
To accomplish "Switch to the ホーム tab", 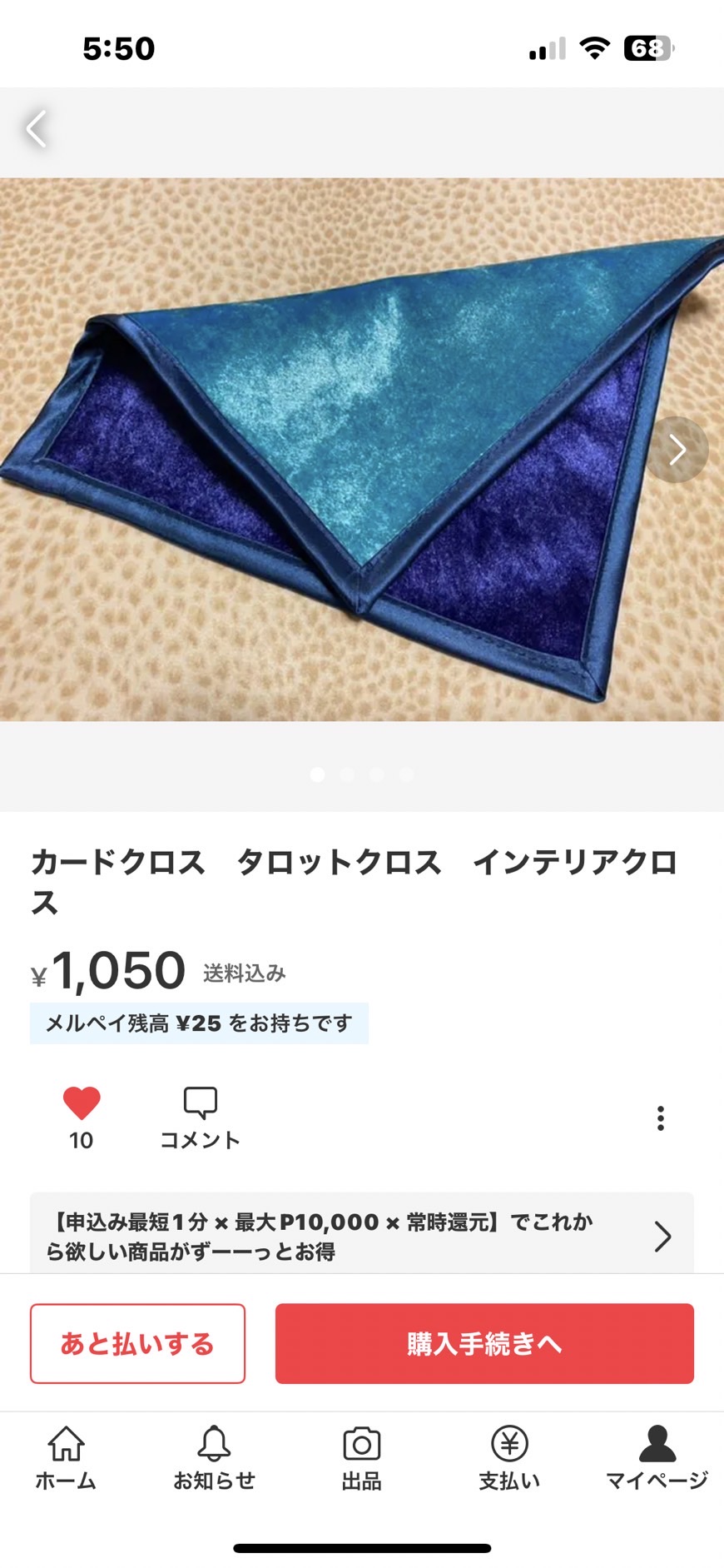I will coord(66,1458).
